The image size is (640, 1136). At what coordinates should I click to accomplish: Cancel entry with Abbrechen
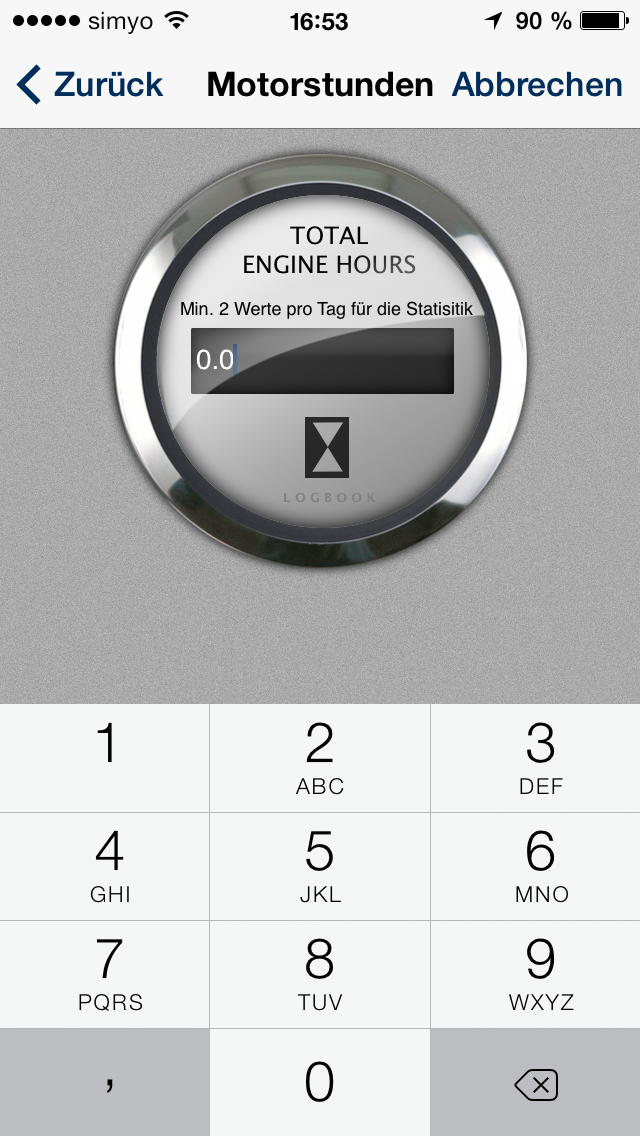[x=537, y=85]
